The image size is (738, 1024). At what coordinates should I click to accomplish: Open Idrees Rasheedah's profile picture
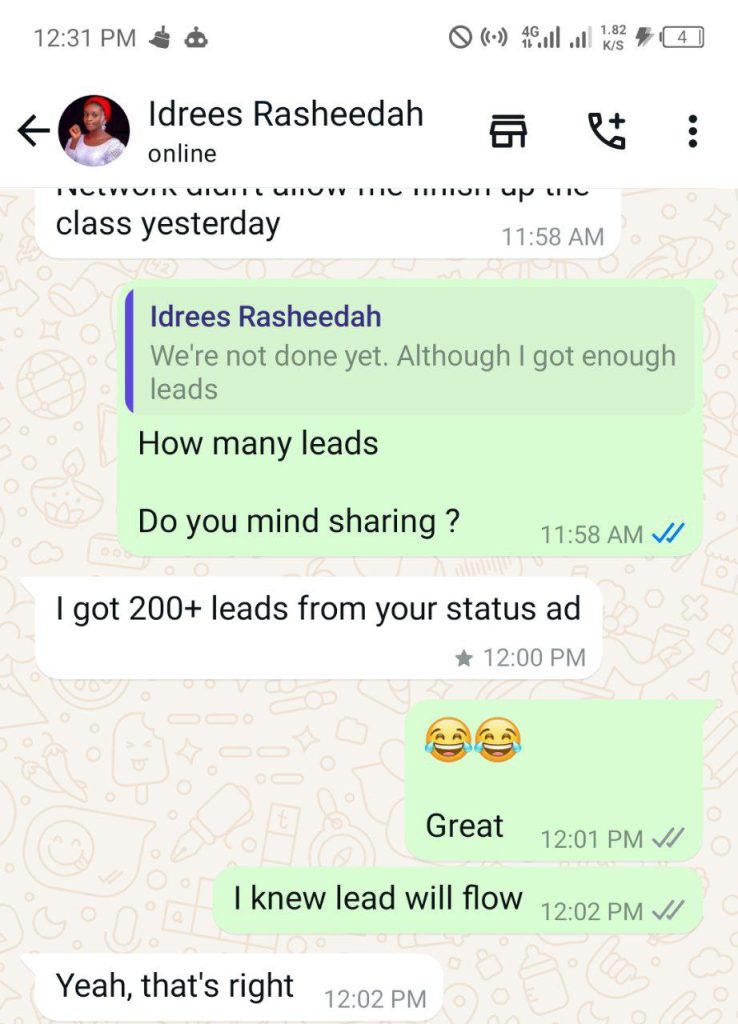(94, 131)
